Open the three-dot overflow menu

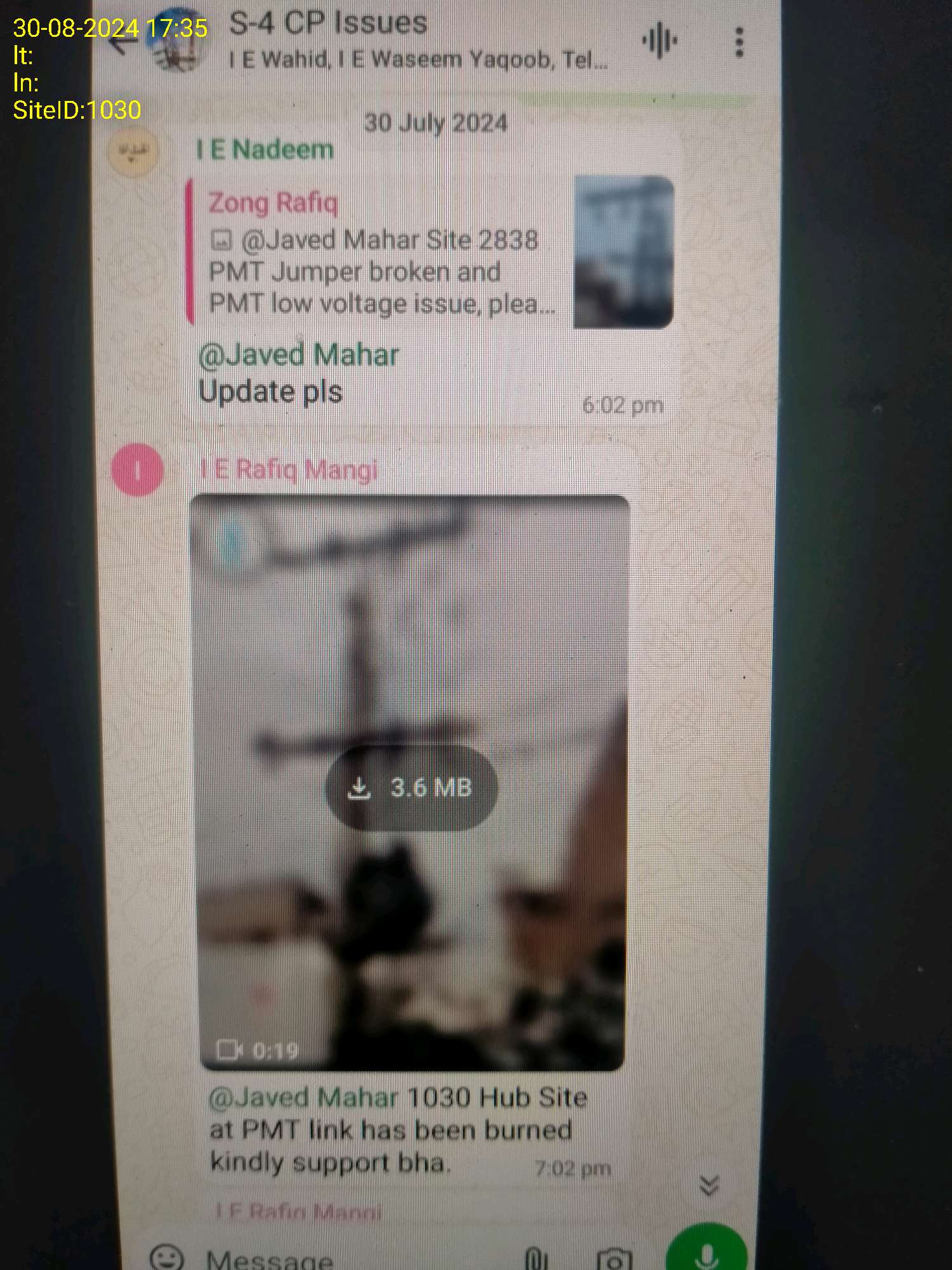[x=739, y=43]
